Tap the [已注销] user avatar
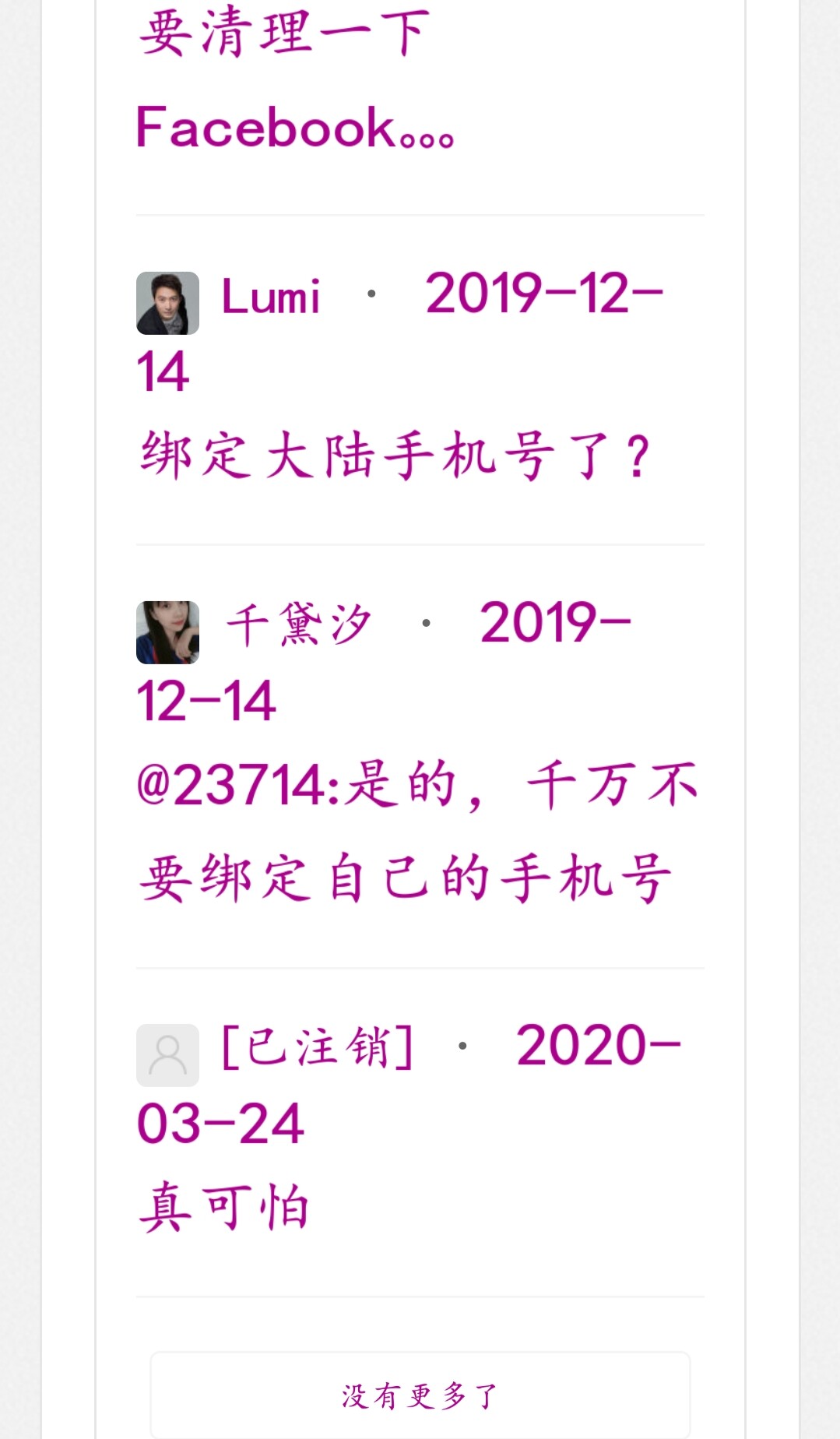 point(167,1055)
